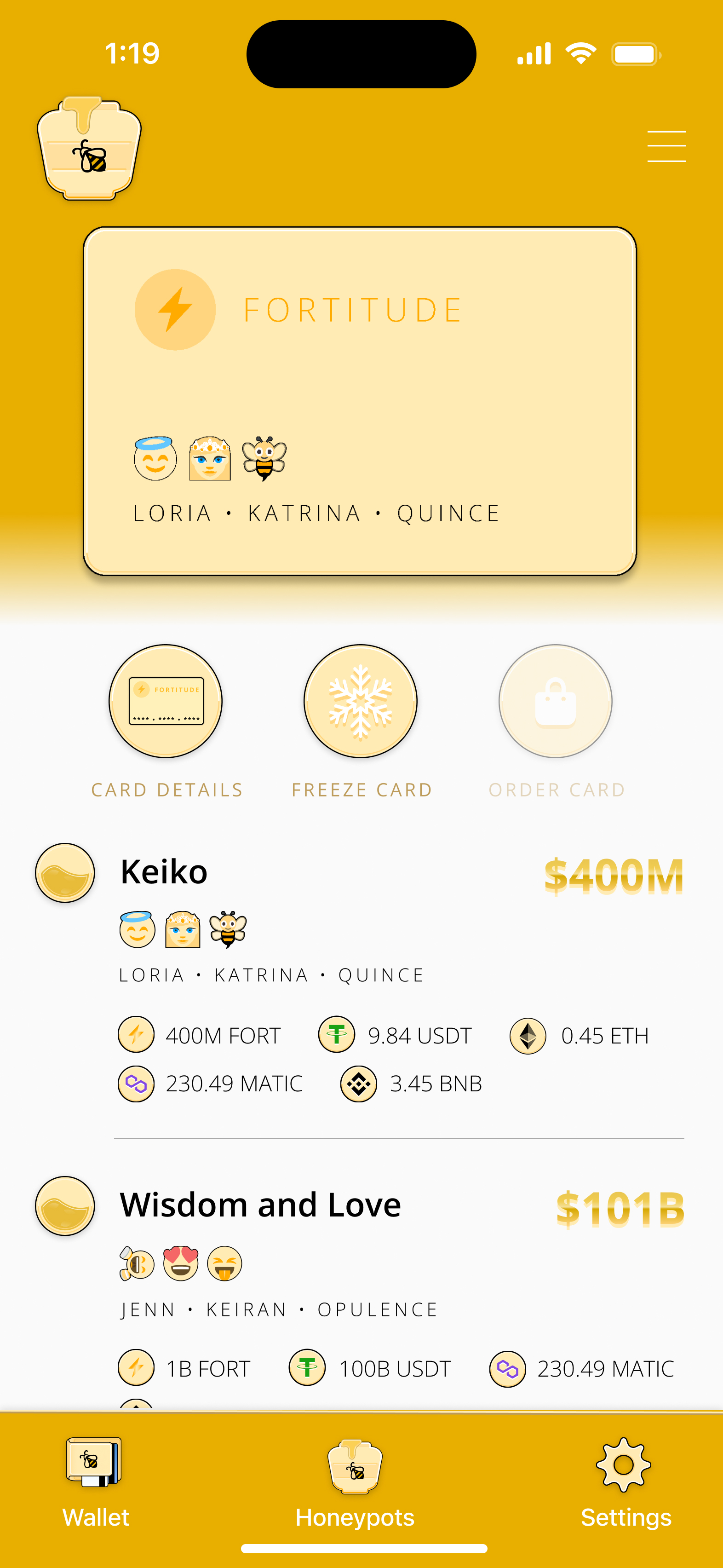The image size is (723, 1568).
Task: Tap the Order Card button
Action: [x=555, y=701]
